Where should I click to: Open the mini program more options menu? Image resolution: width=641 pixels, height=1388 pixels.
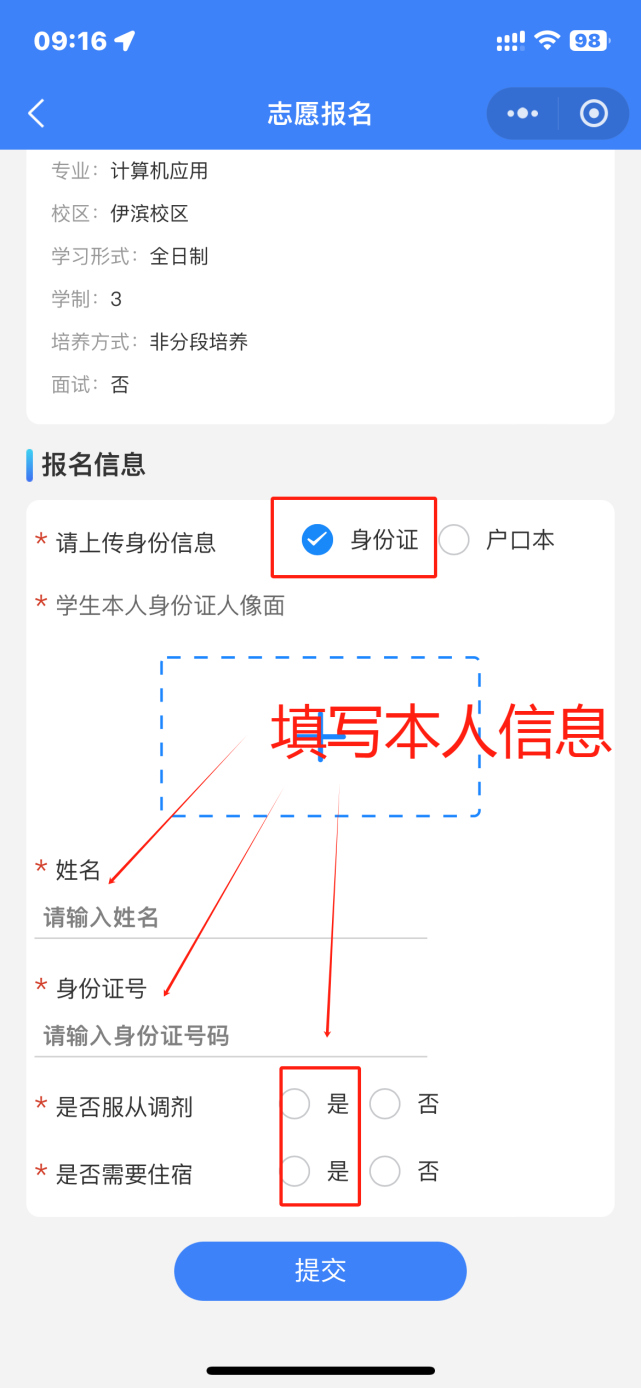pyautogui.click(x=523, y=113)
